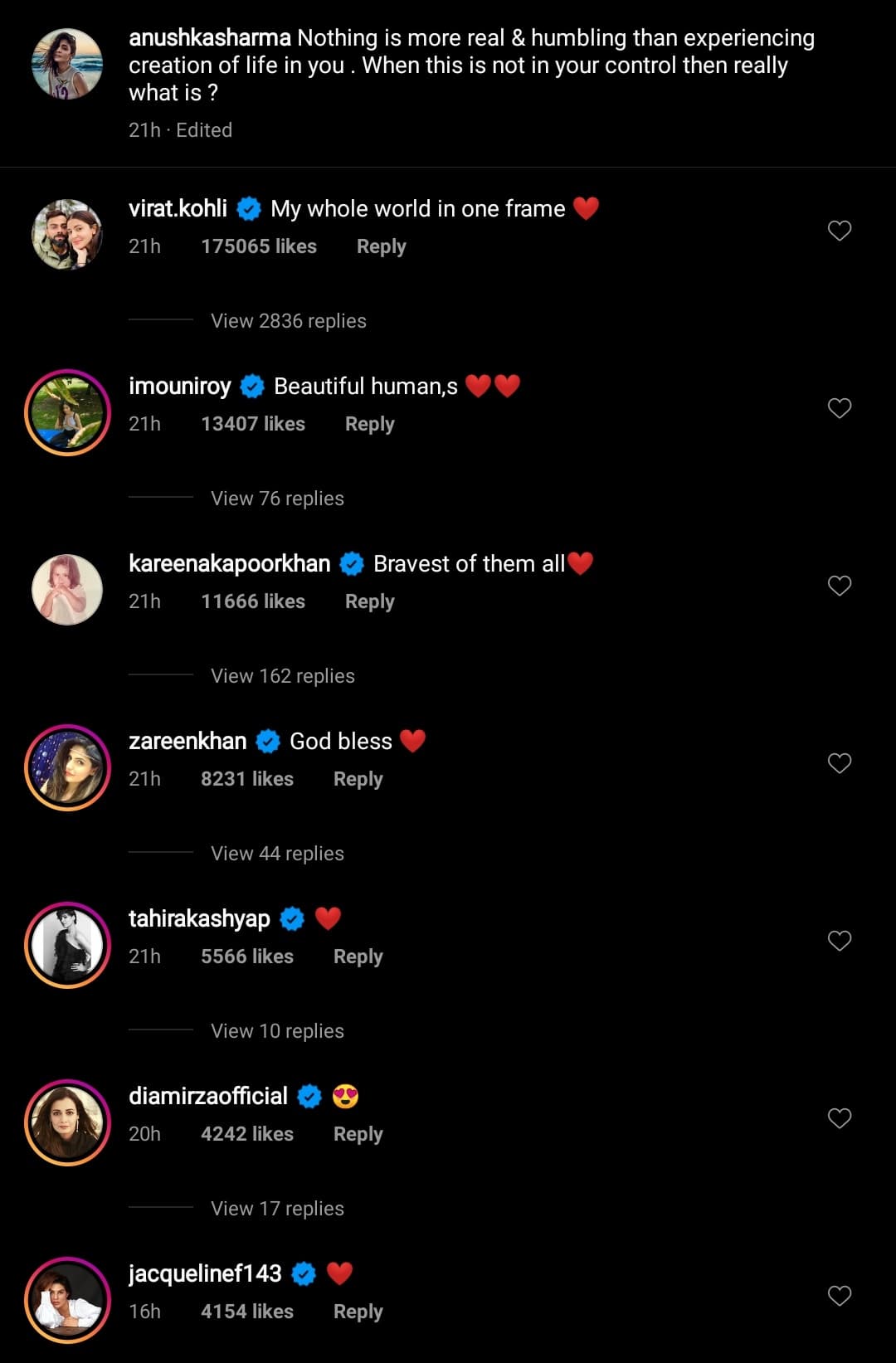View 10 replies under tahirakashyap
The width and height of the screenshot is (896, 1363).
[x=277, y=1031]
